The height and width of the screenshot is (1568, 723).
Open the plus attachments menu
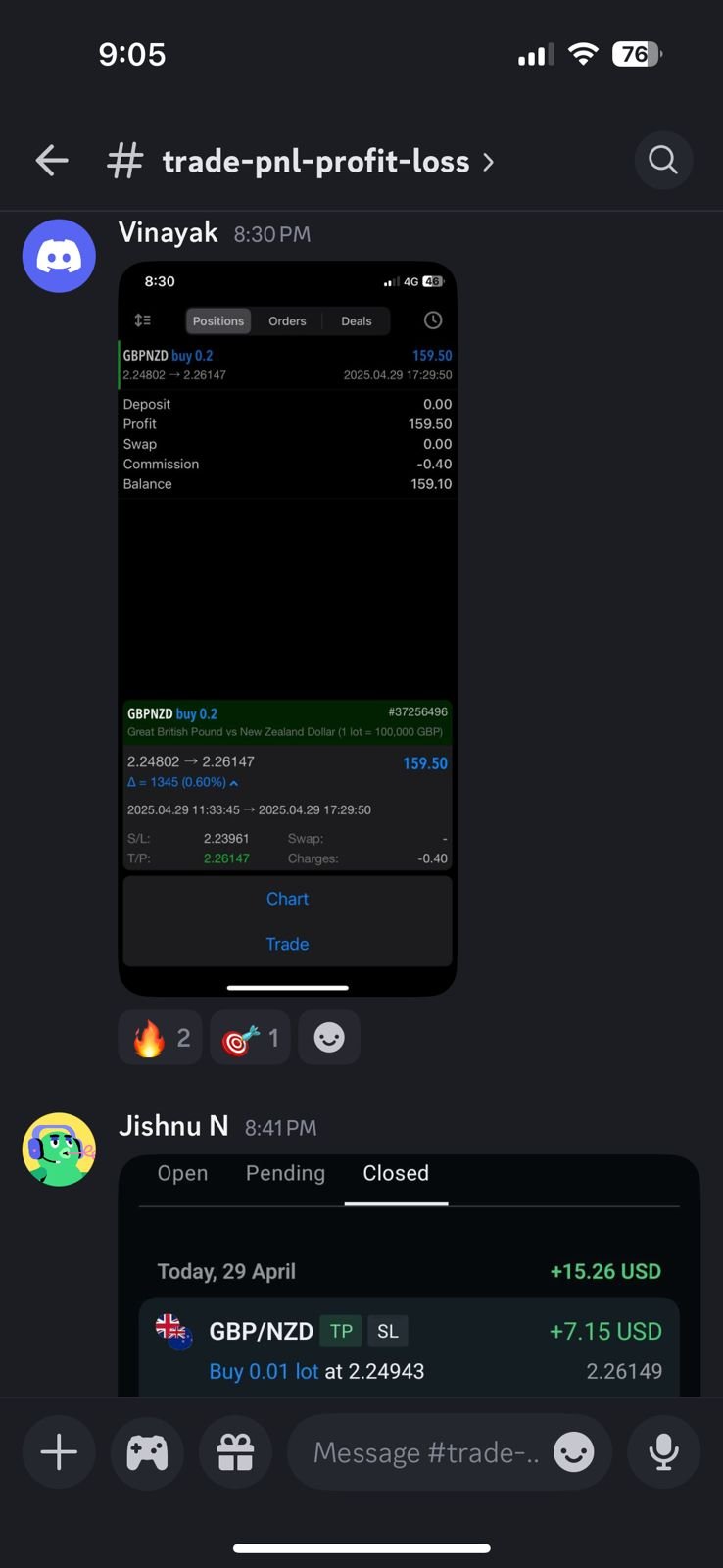click(x=59, y=1451)
